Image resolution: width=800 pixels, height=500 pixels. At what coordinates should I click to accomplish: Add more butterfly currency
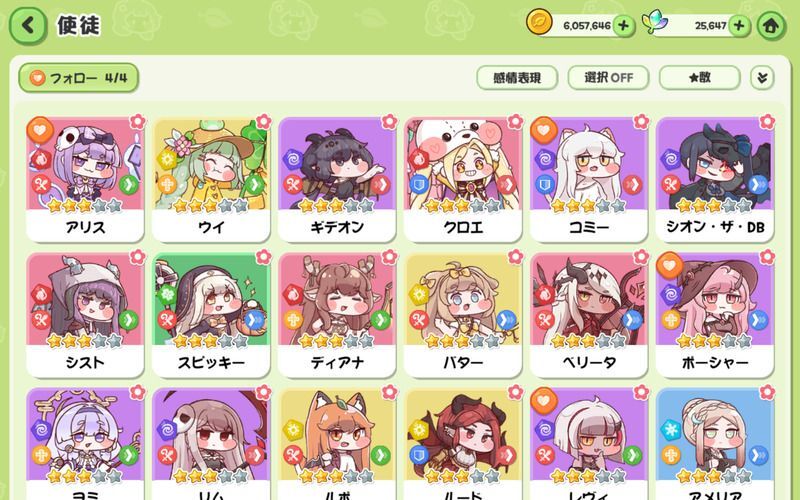(x=739, y=25)
